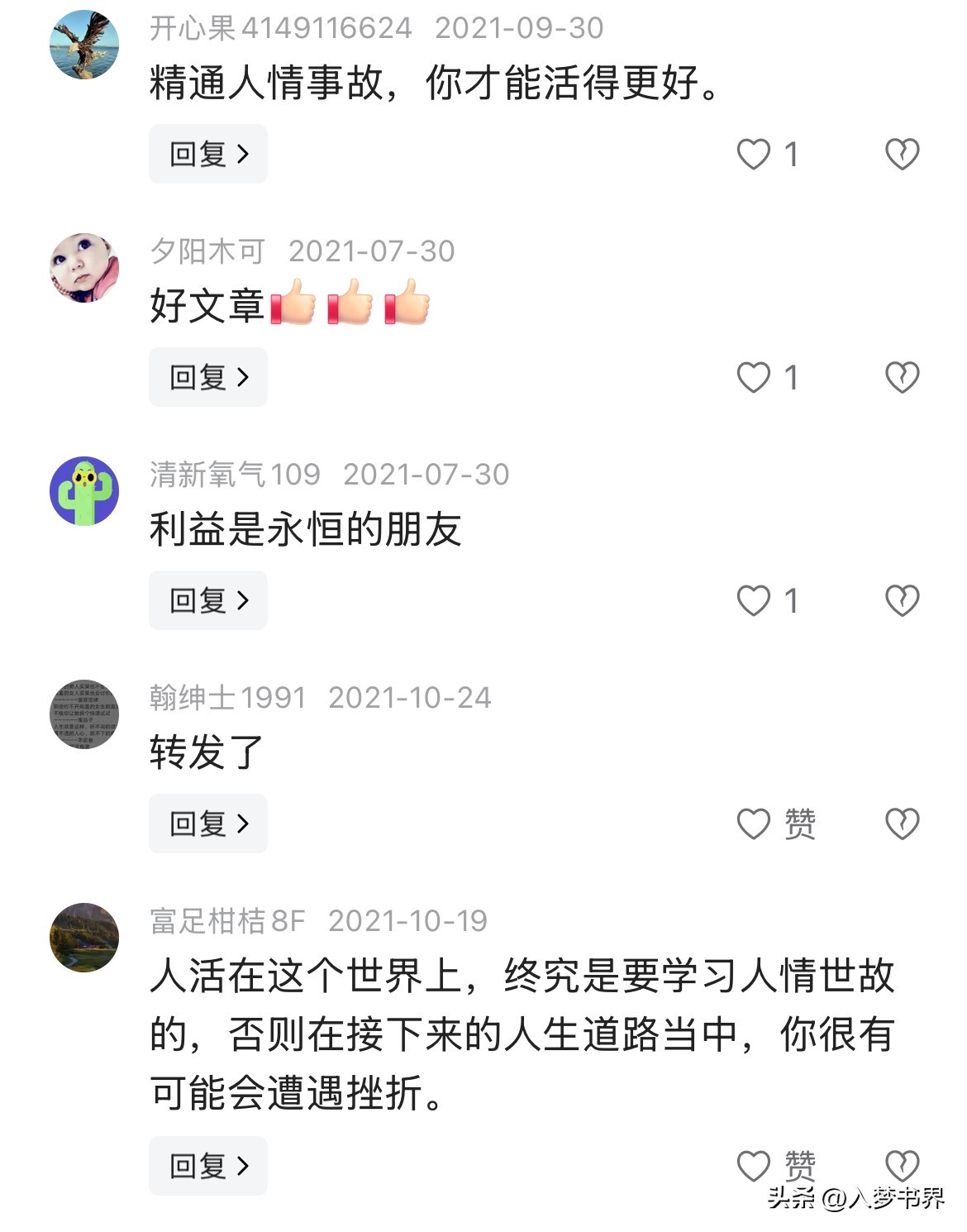View 清新氧气109's profile picture
This screenshot has height=1232, width=967.
click(x=84, y=491)
